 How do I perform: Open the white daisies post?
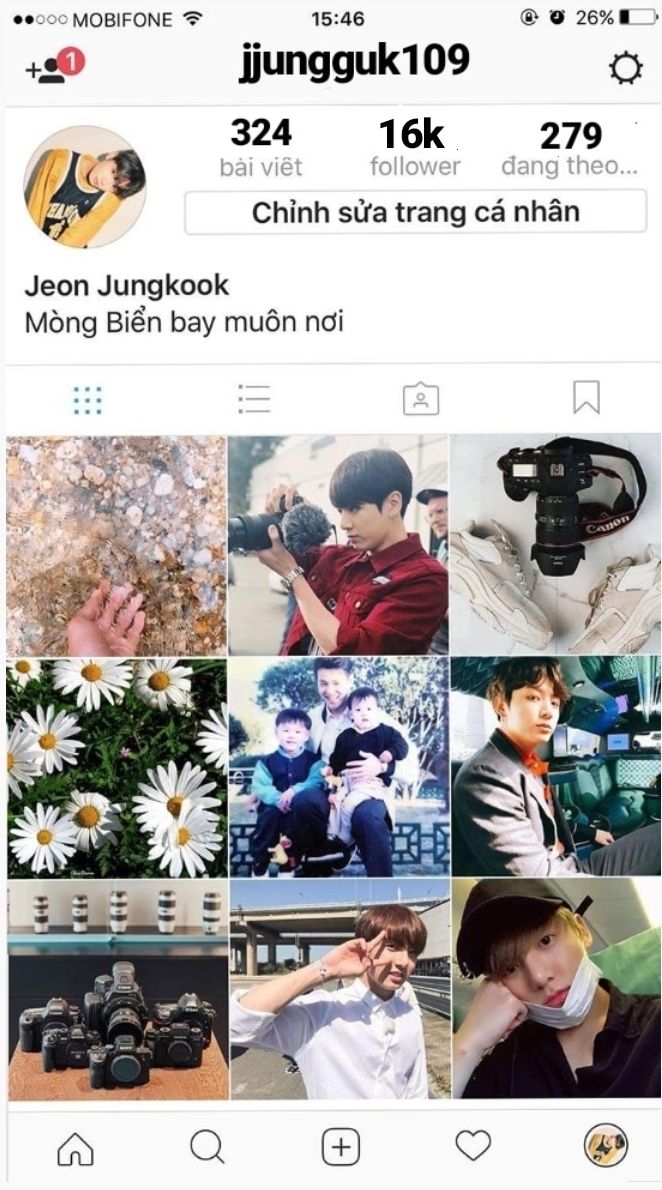(116, 767)
